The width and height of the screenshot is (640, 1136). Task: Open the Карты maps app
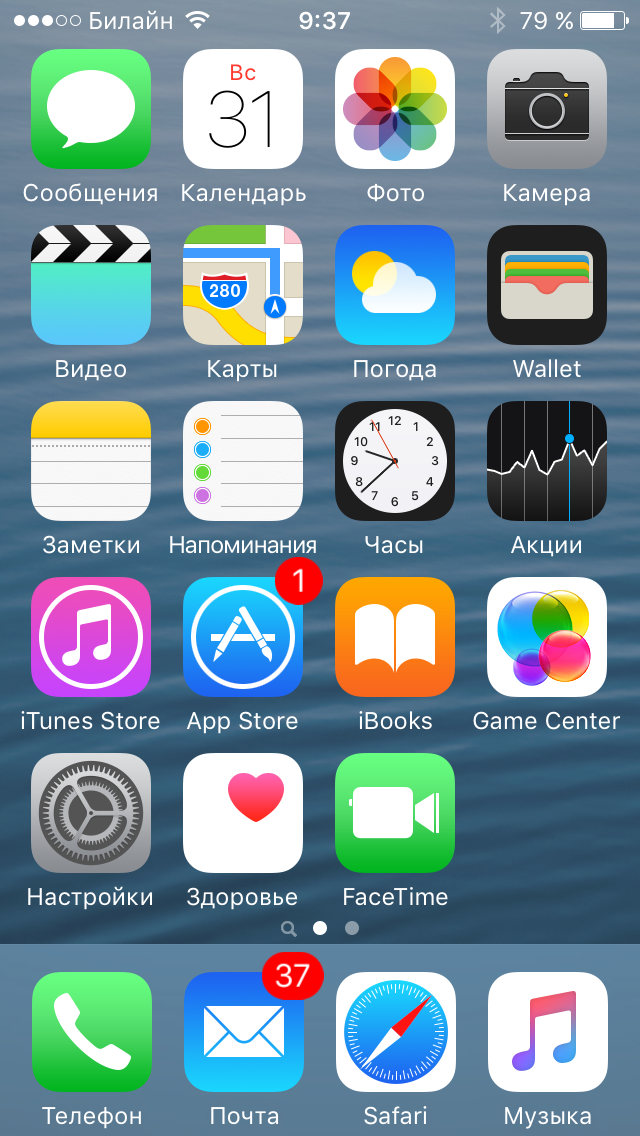[243, 285]
